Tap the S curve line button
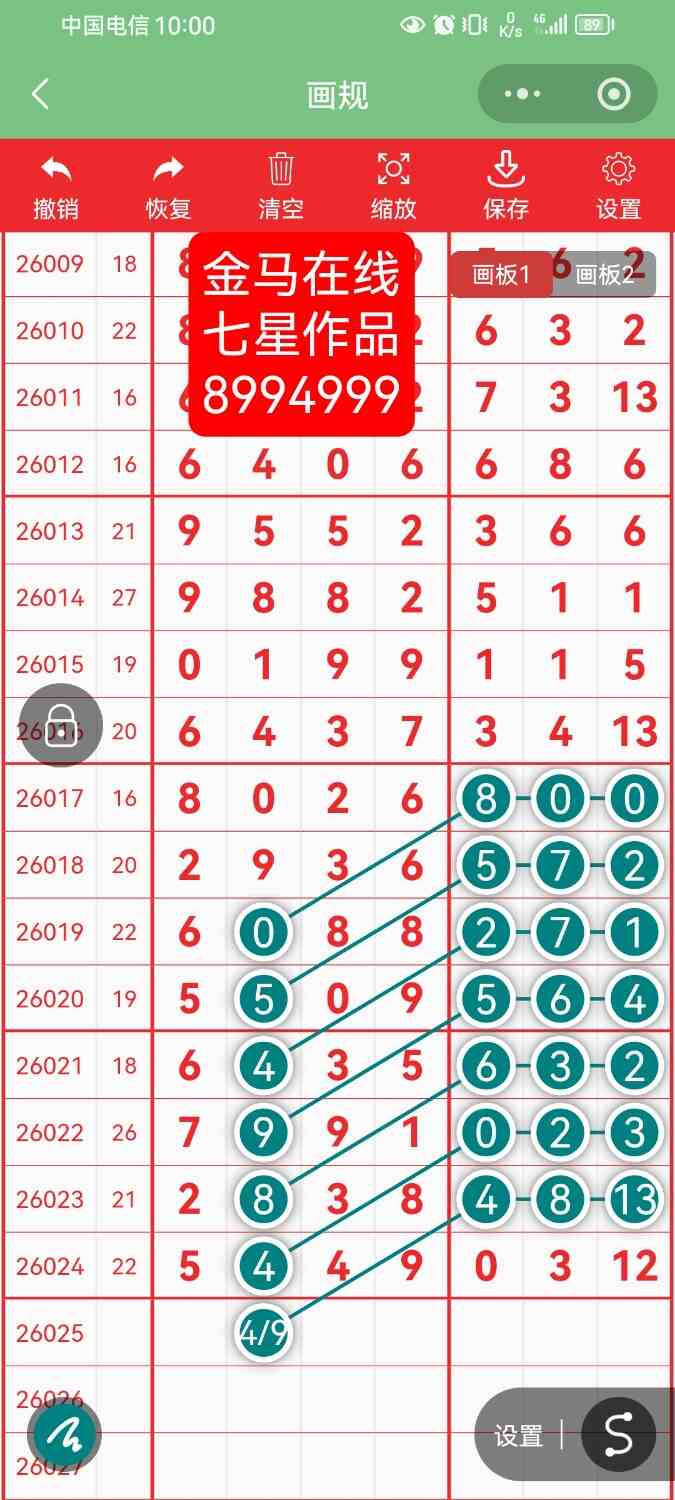 [619, 1435]
